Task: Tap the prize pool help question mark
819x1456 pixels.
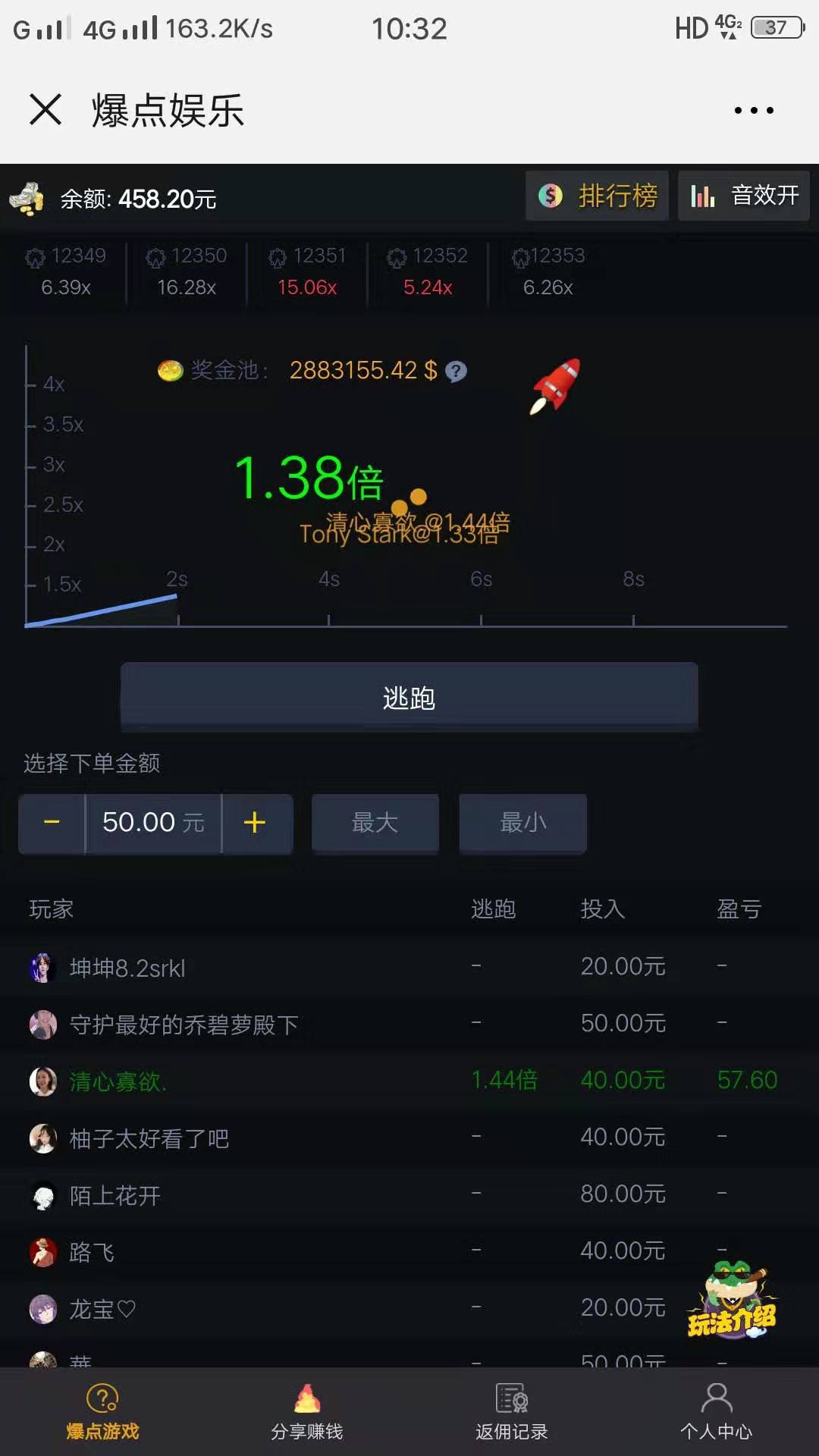Action: tap(456, 372)
